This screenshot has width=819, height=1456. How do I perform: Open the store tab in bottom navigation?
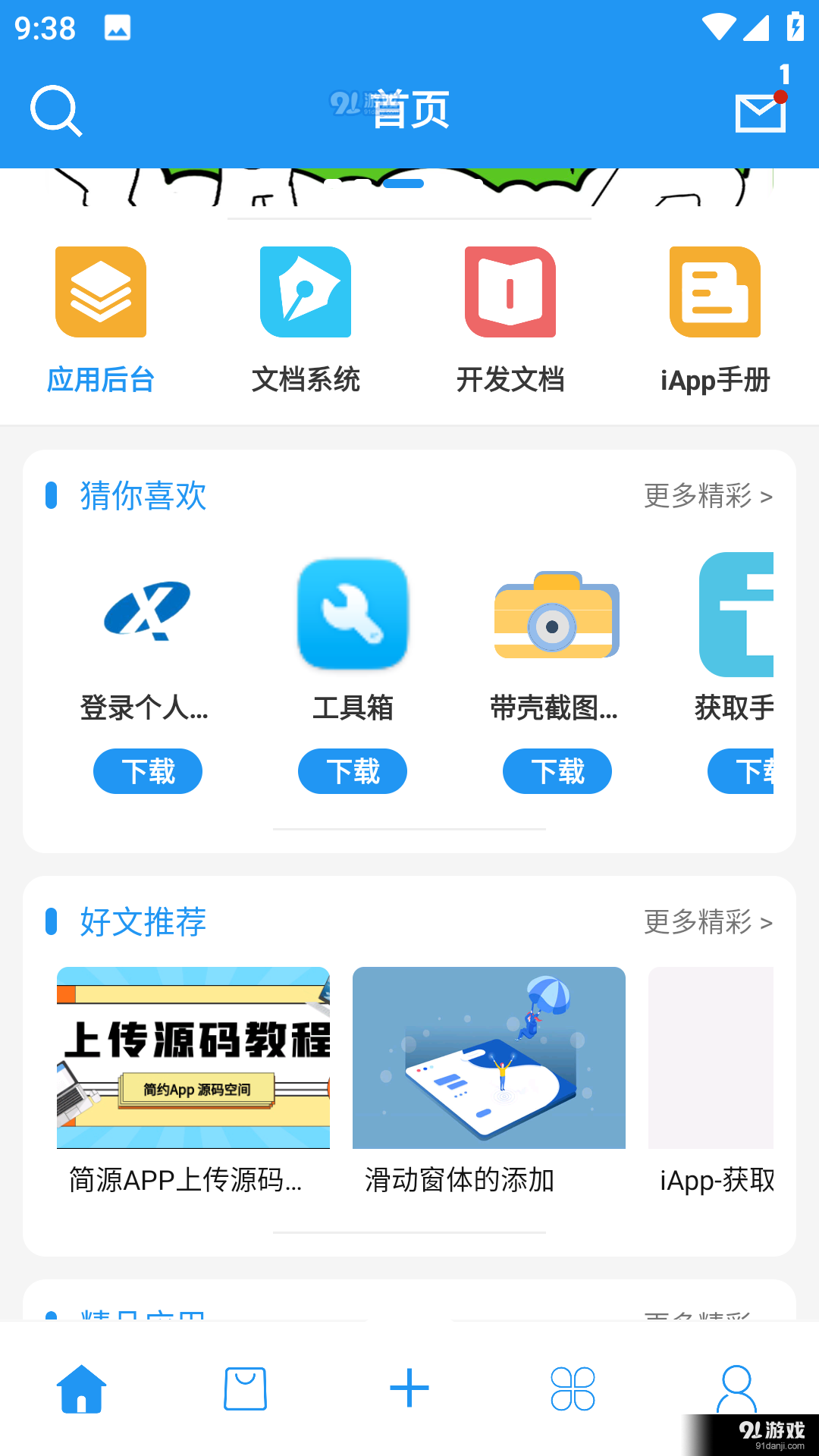pos(245,1388)
